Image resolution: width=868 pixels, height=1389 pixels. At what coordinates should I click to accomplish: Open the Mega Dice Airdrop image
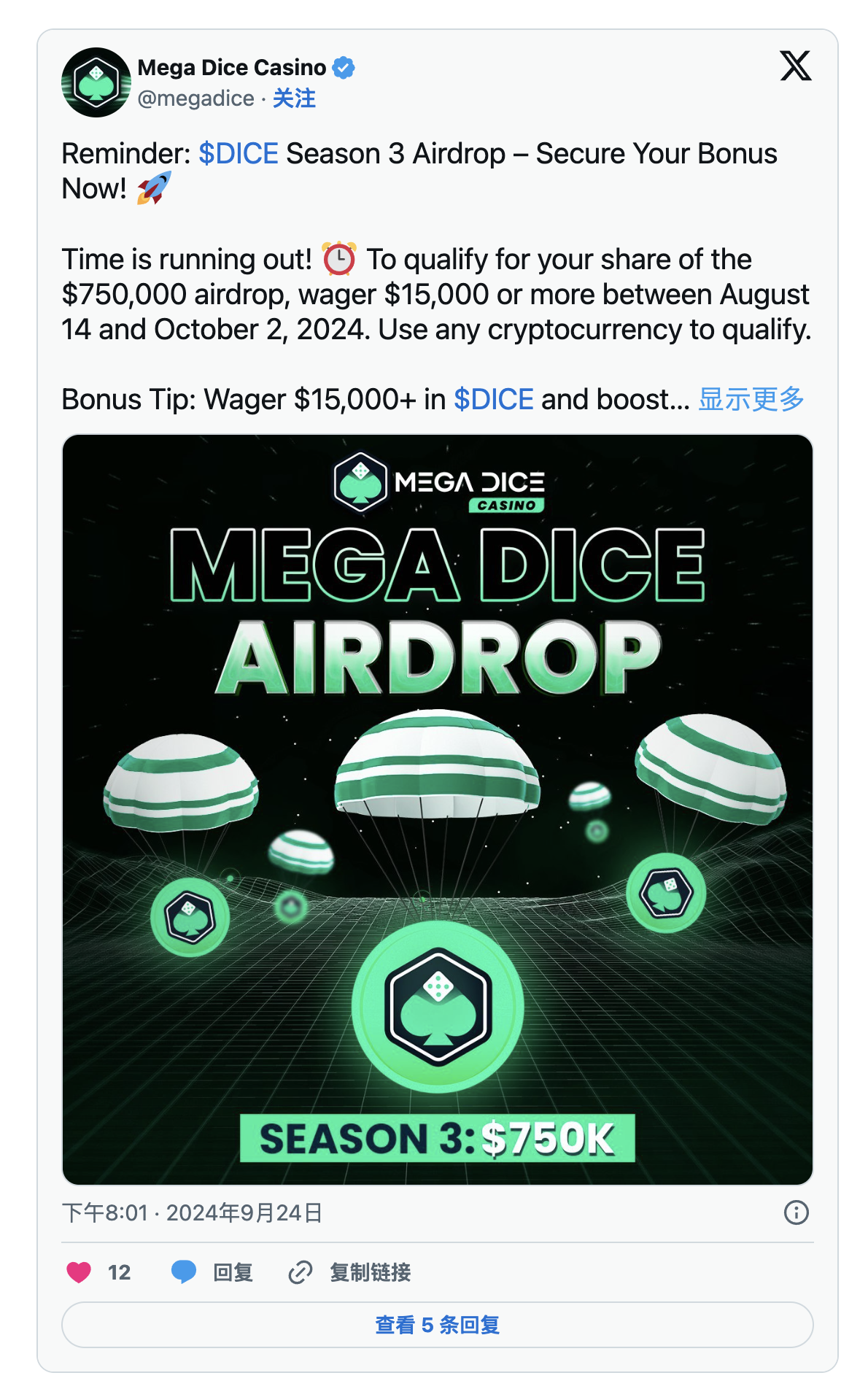438,808
